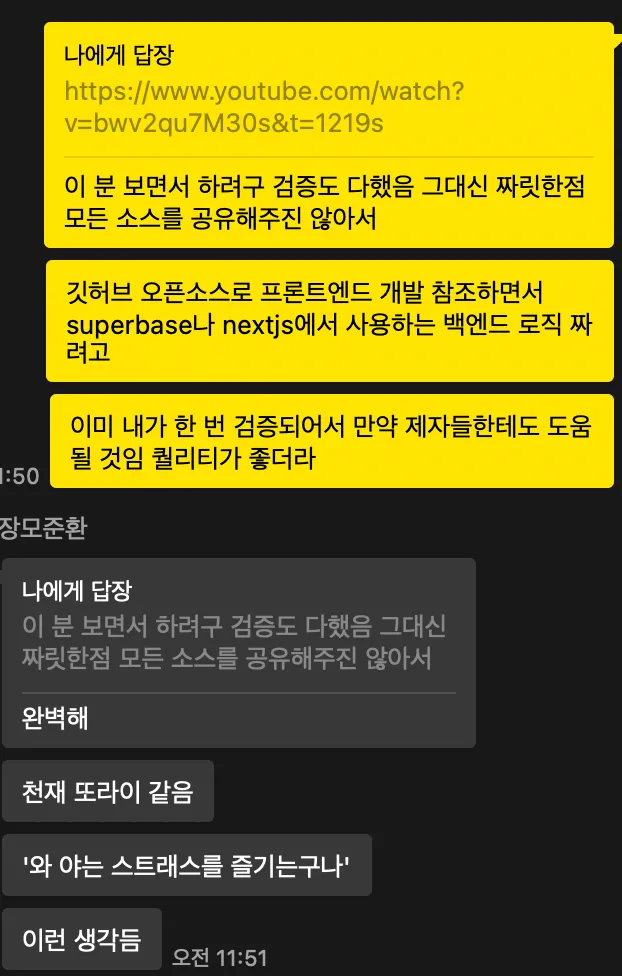The height and width of the screenshot is (976, 622).
Task: Open sender 장모준환's profile
Action: tap(43, 528)
